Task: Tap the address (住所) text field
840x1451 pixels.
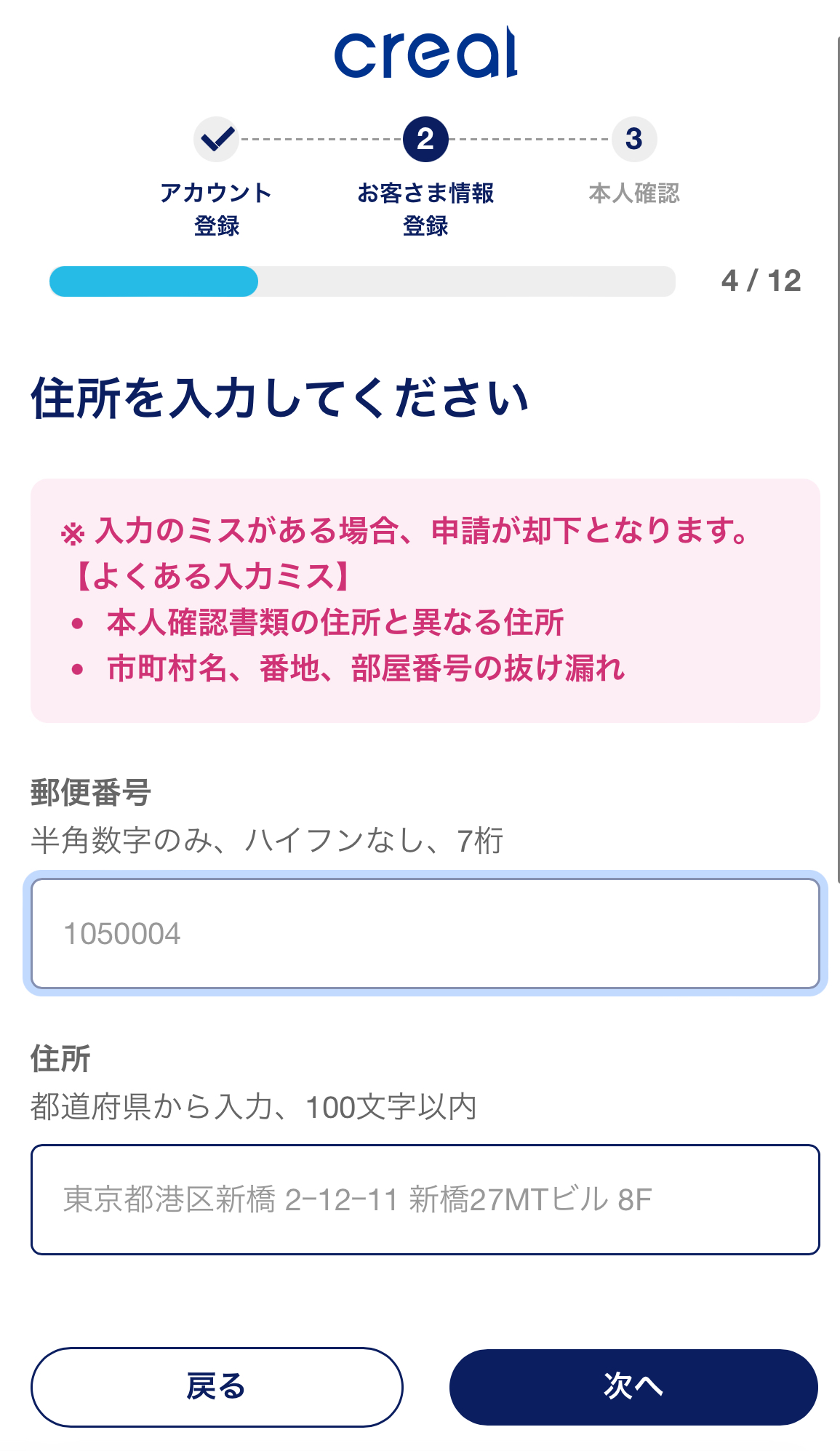Action: coord(425,1199)
